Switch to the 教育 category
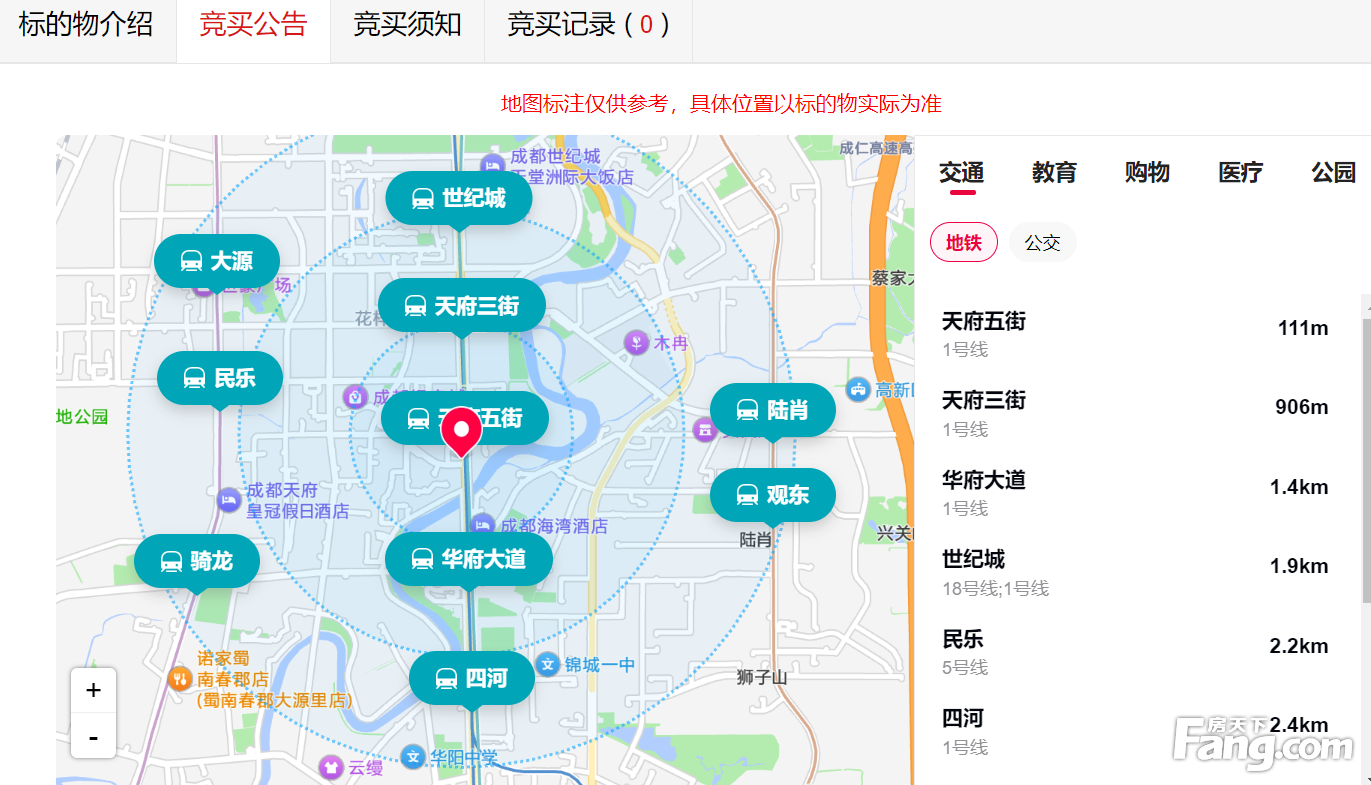This screenshot has width=1371, height=785. click(1054, 173)
